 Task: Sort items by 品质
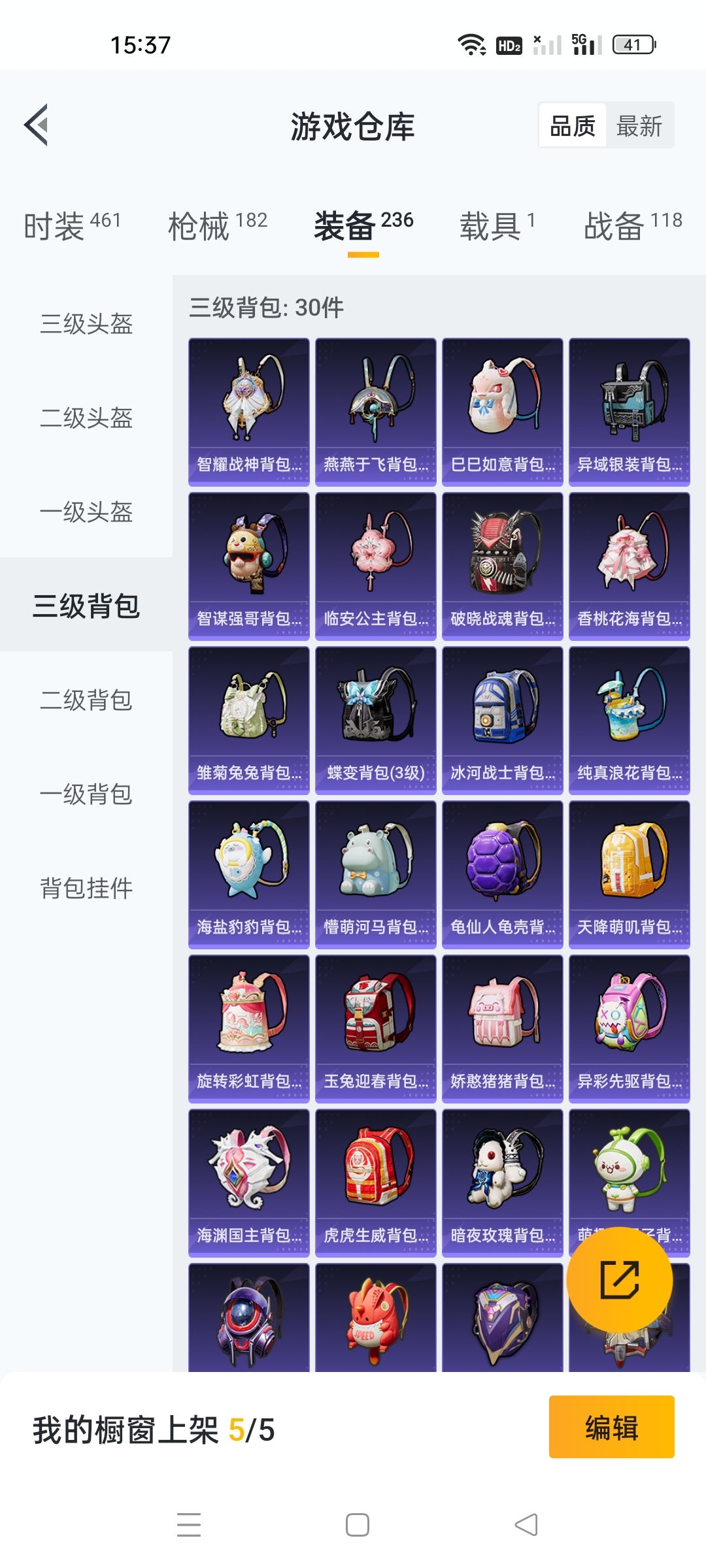click(x=573, y=125)
